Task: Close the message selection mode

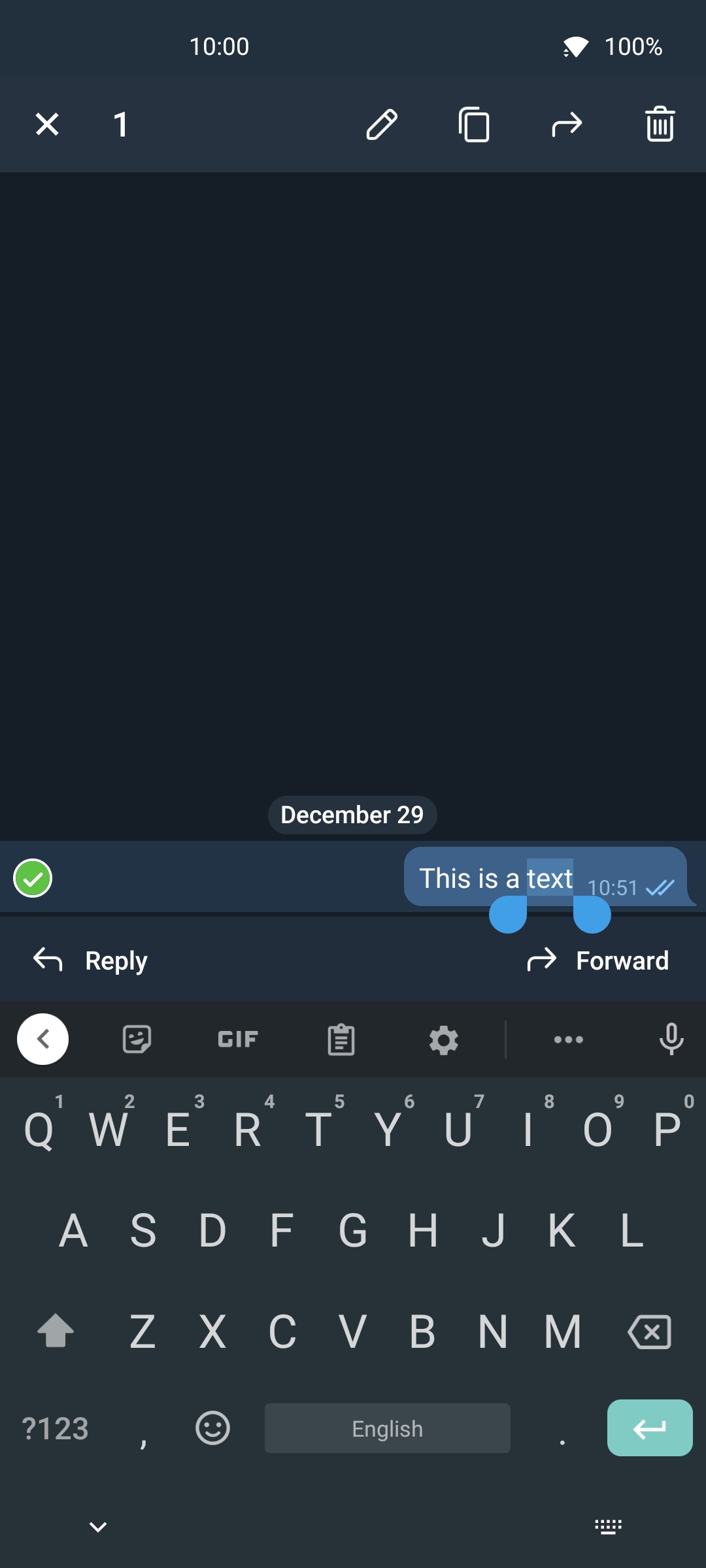Action: (x=47, y=124)
